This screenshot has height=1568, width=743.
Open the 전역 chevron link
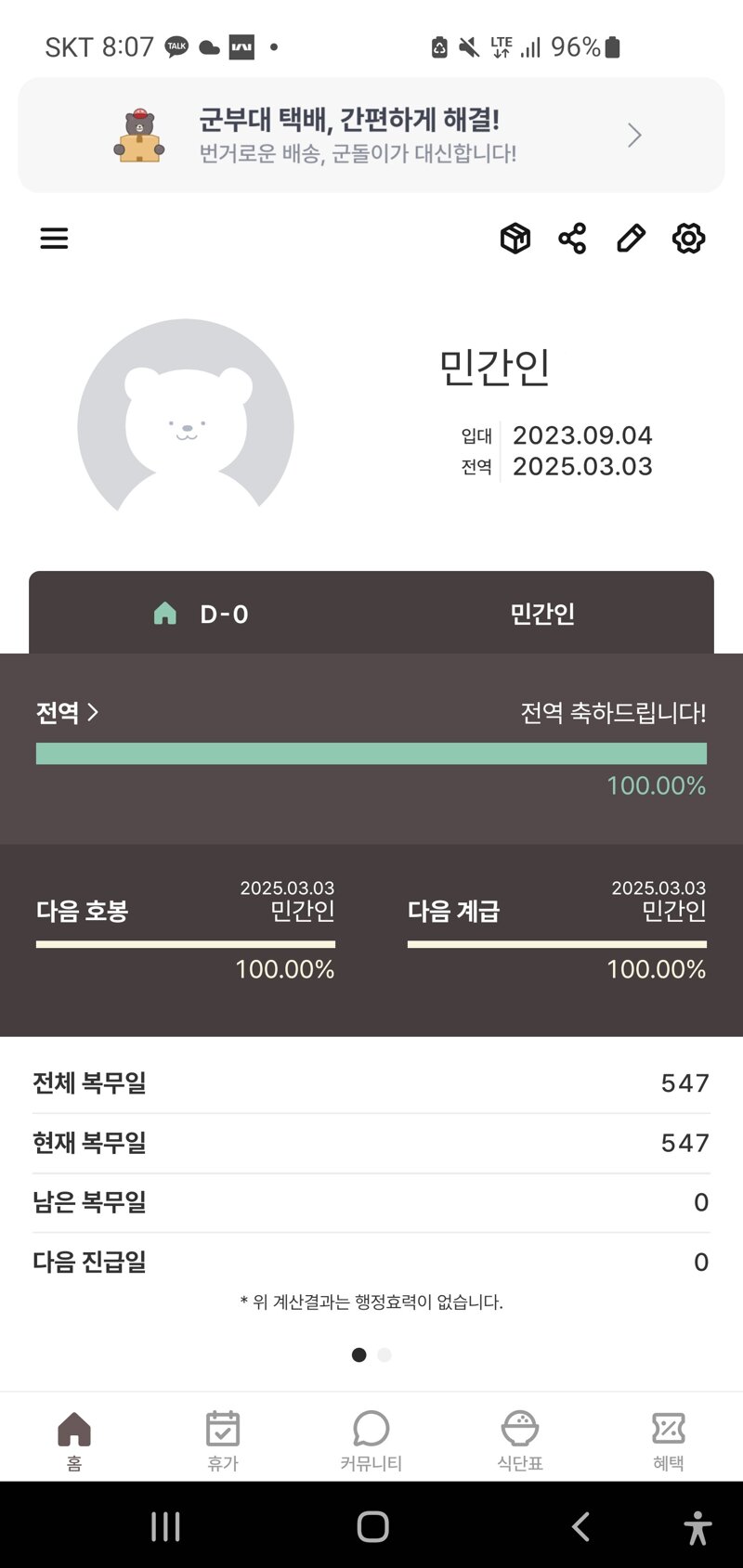point(67,712)
